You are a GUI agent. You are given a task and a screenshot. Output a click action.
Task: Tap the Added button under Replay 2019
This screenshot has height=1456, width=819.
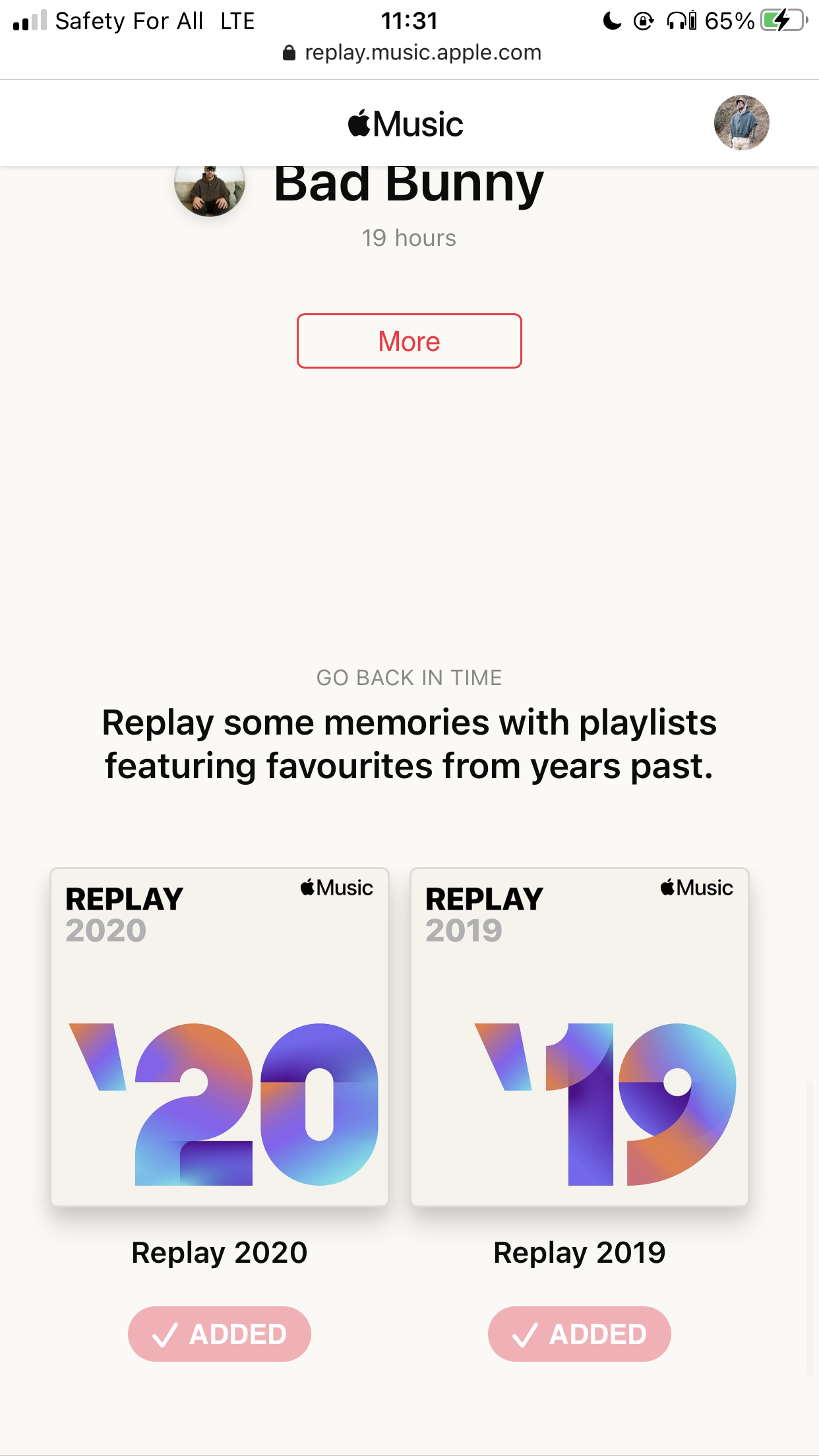coord(580,1333)
